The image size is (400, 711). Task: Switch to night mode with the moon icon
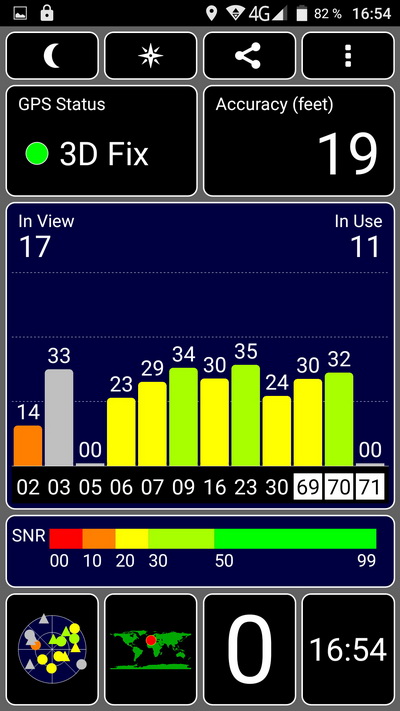point(52,56)
